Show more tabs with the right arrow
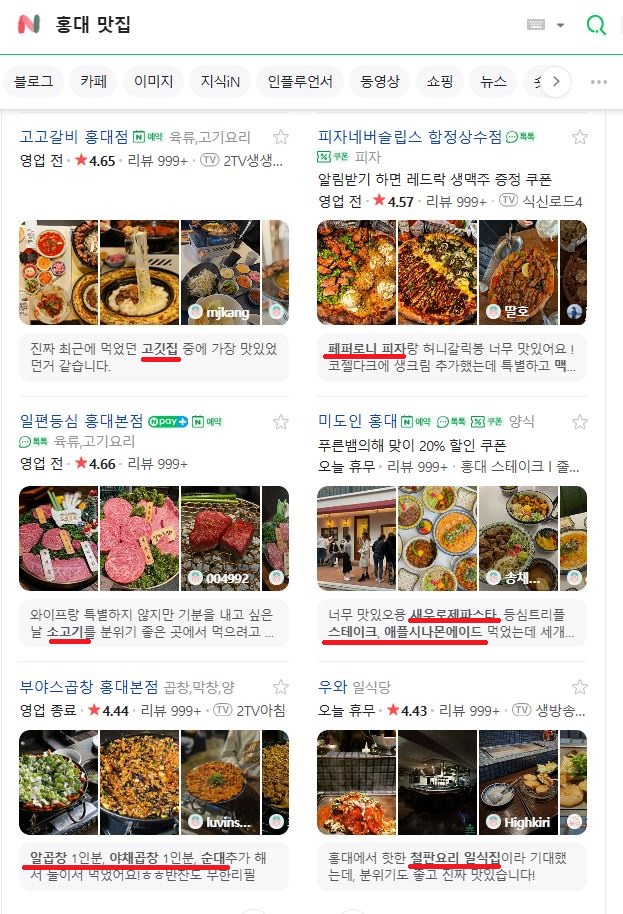The height and width of the screenshot is (914, 623). (555, 82)
